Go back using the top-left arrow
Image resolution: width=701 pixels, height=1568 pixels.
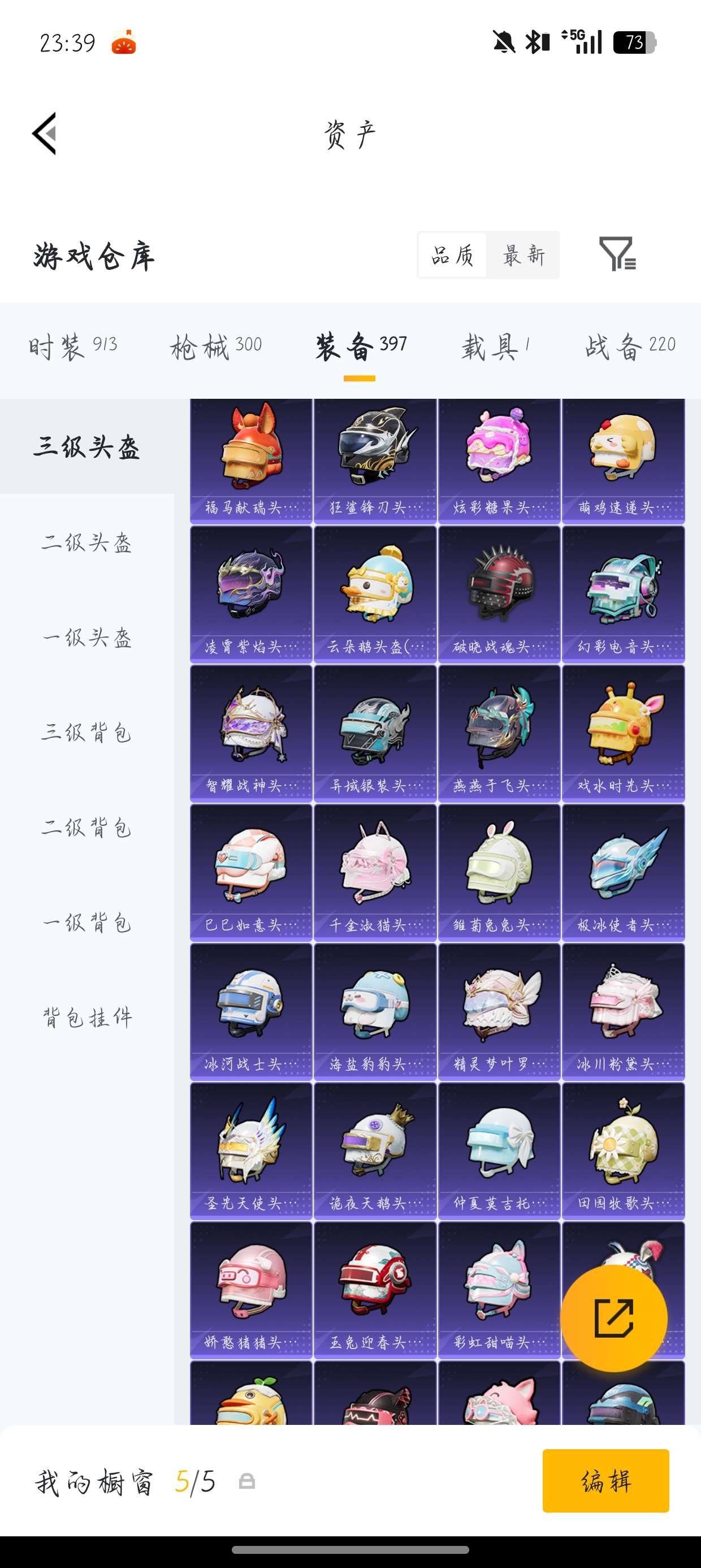pyautogui.click(x=45, y=133)
